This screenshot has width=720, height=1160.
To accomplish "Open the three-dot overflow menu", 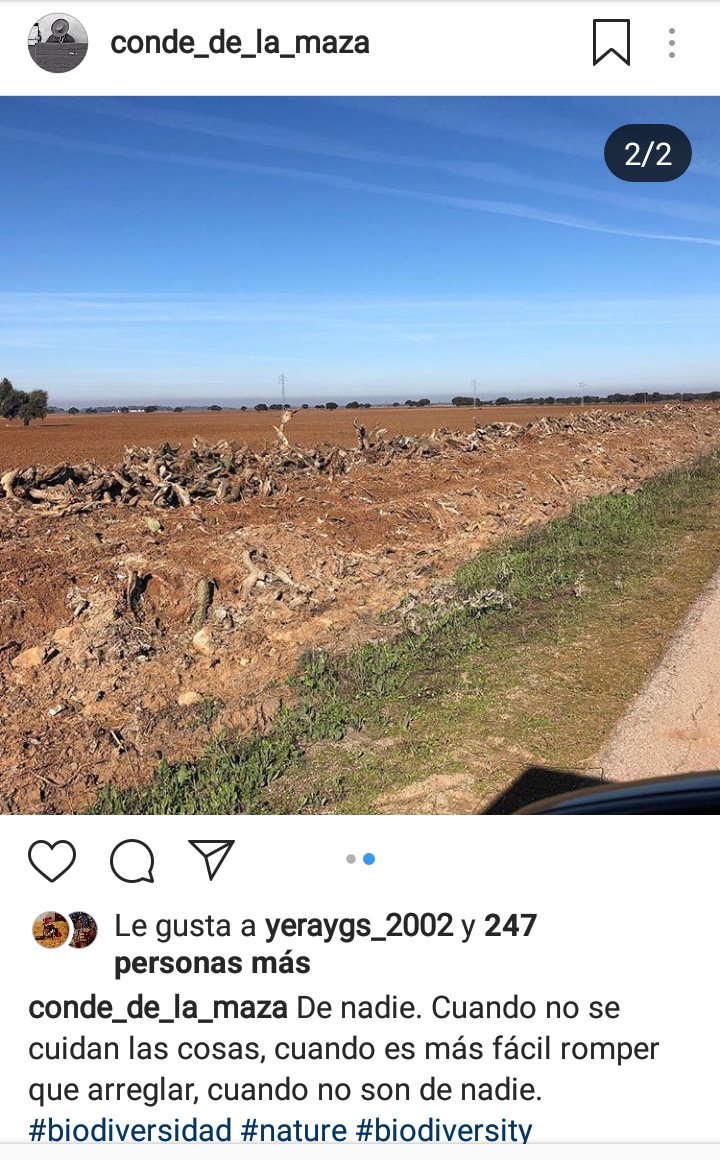I will 672,43.
